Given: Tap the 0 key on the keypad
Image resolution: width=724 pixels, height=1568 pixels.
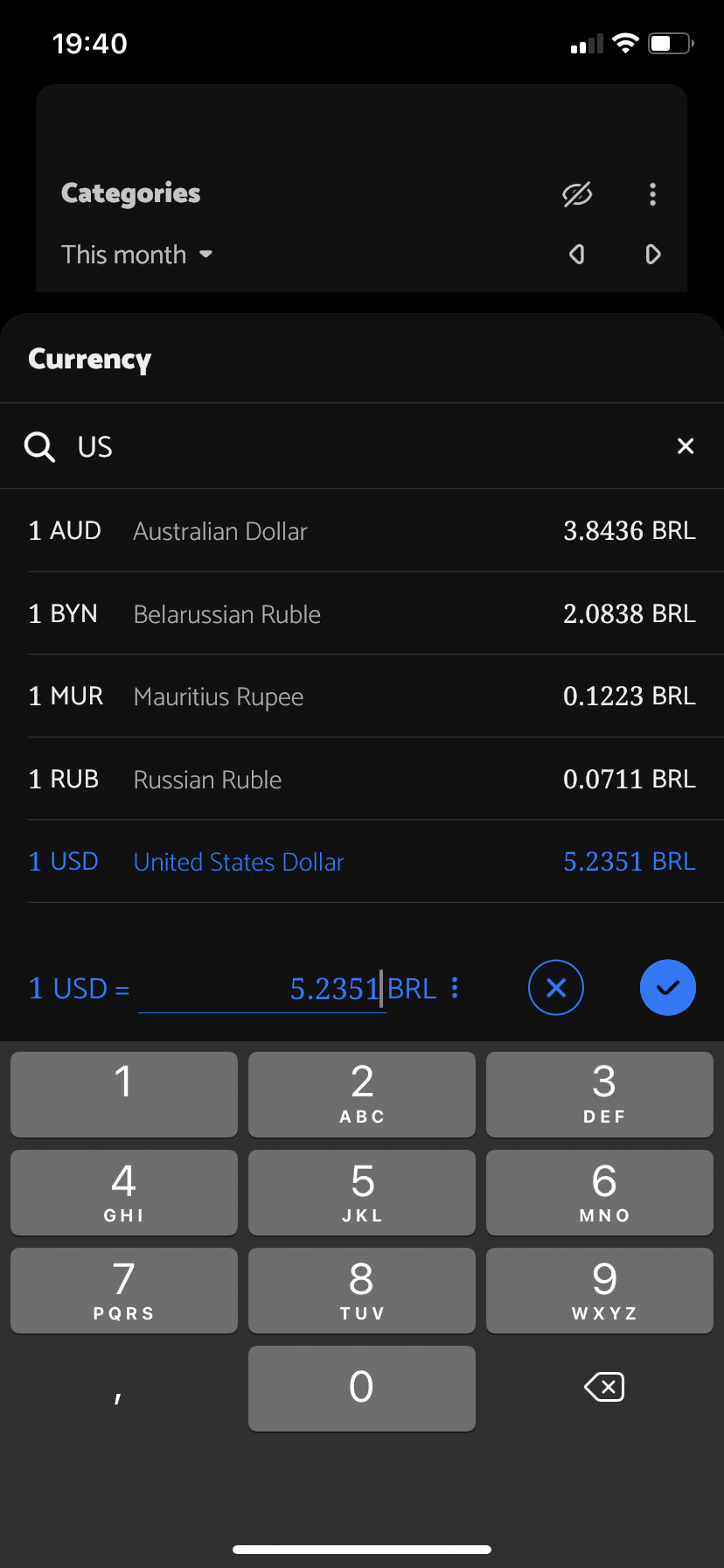Looking at the screenshot, I should pyautogui.click(x=361, y=1388).
